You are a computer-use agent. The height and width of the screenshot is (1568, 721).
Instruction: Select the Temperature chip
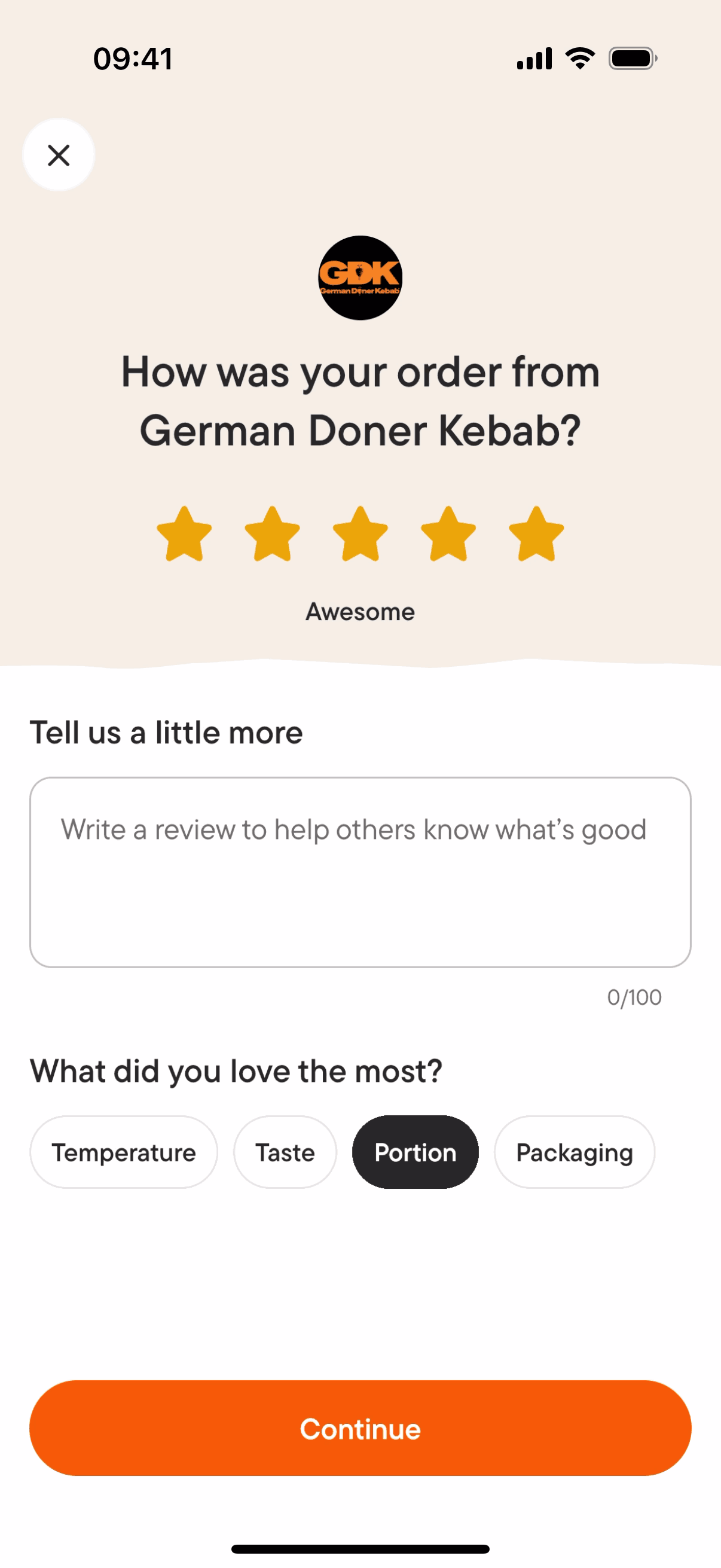[124, 1152]
